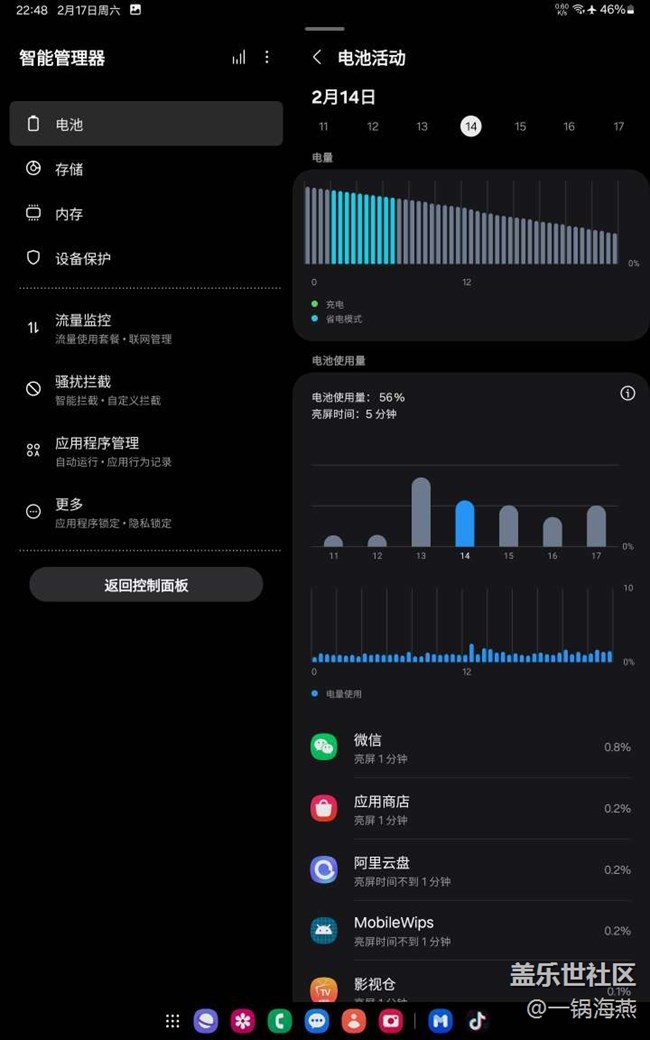
Task: Open the three-dot overflow menu
Action: (x=267, y=58)
